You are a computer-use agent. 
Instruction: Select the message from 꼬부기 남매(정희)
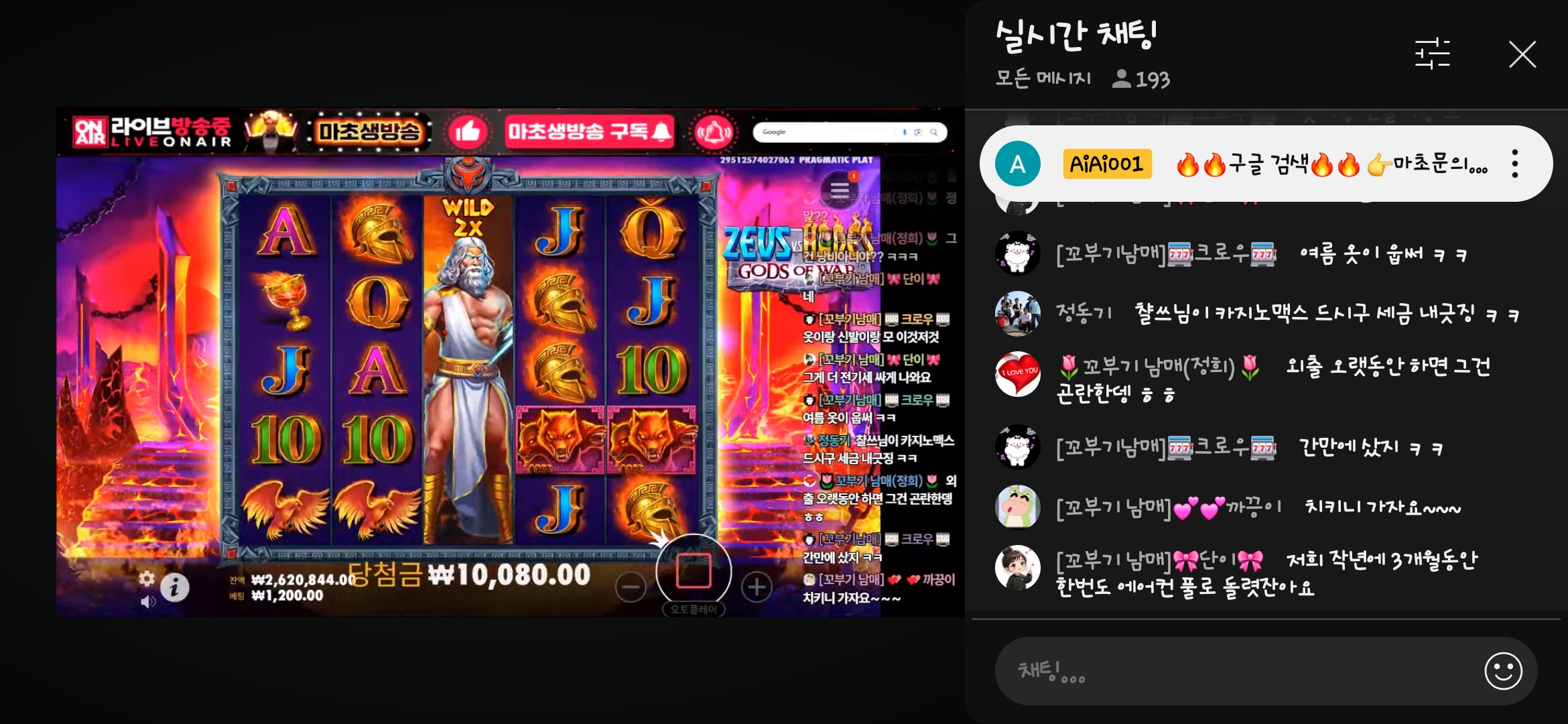1273,379
